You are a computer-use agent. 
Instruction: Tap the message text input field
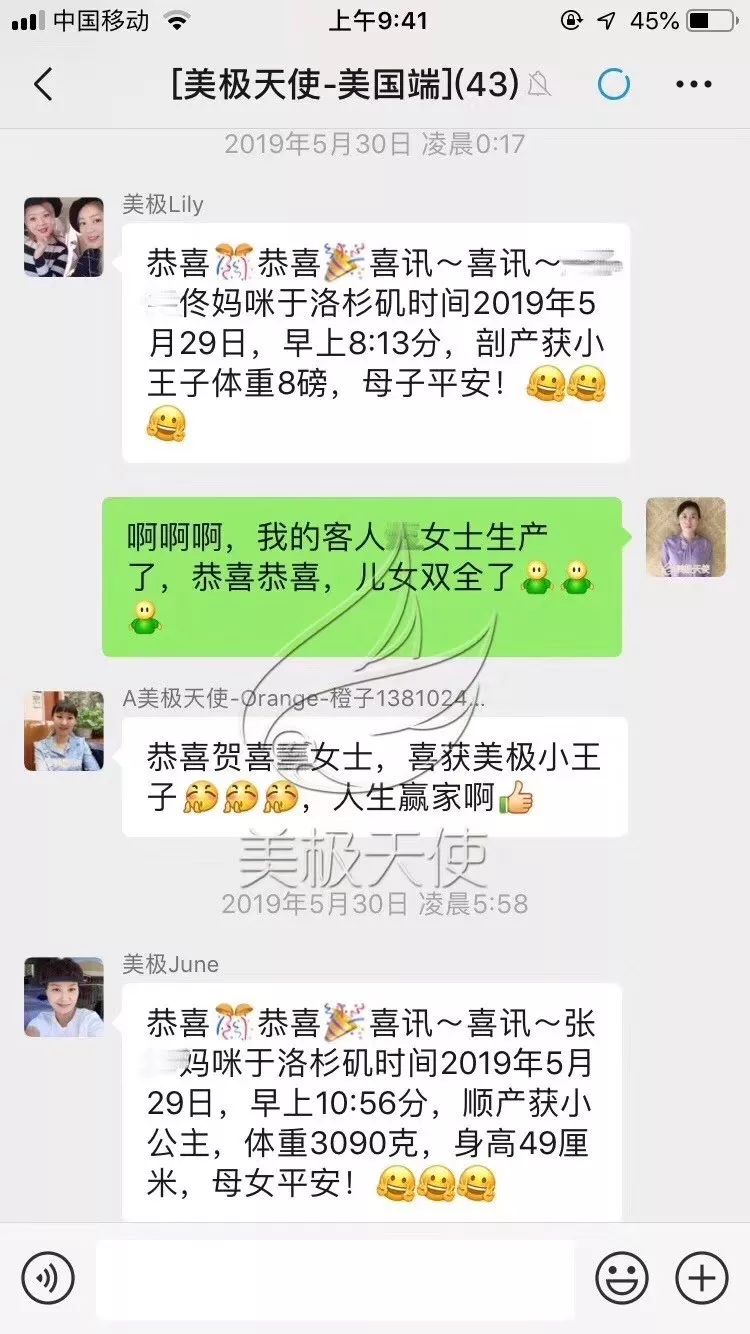(x=335, y=1278)
